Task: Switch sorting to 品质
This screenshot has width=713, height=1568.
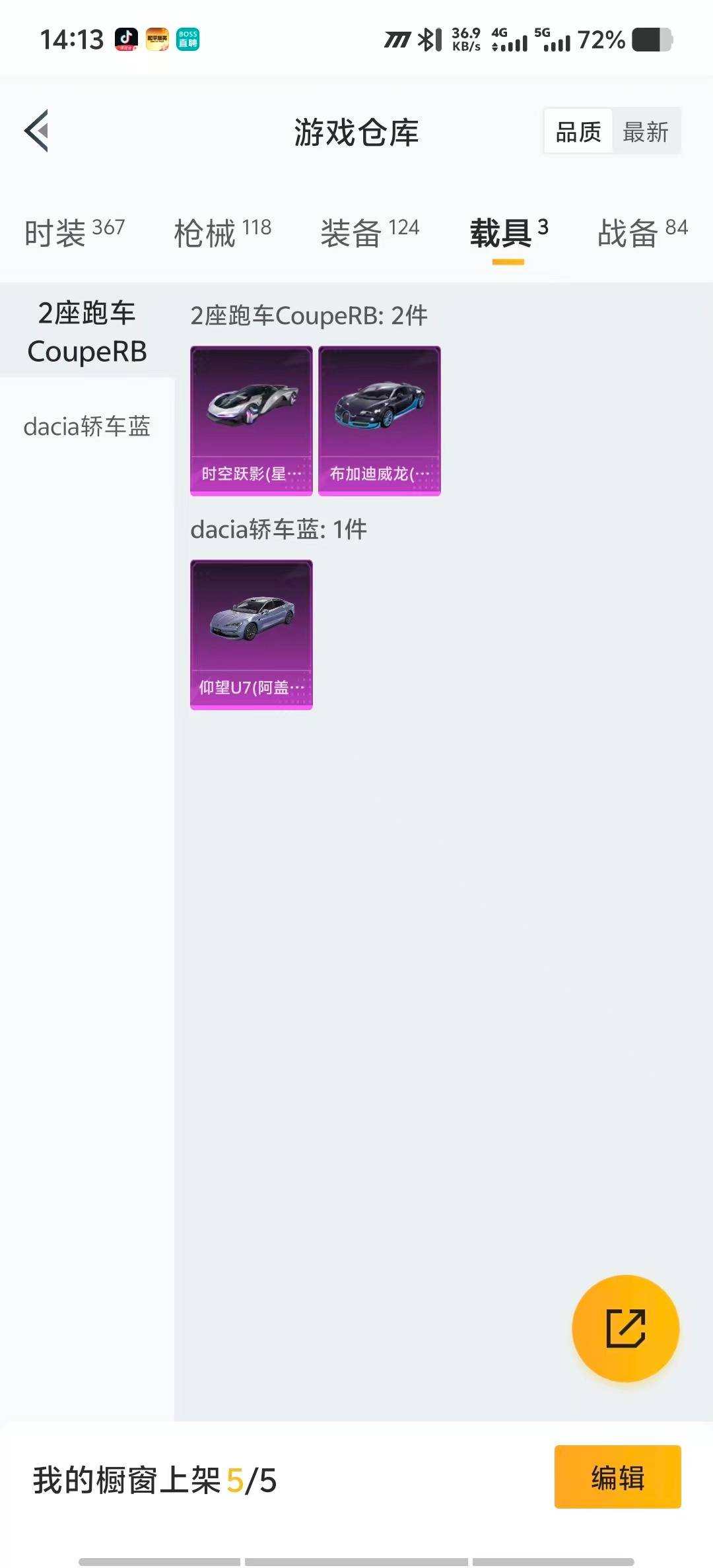Action: point(578,131)
